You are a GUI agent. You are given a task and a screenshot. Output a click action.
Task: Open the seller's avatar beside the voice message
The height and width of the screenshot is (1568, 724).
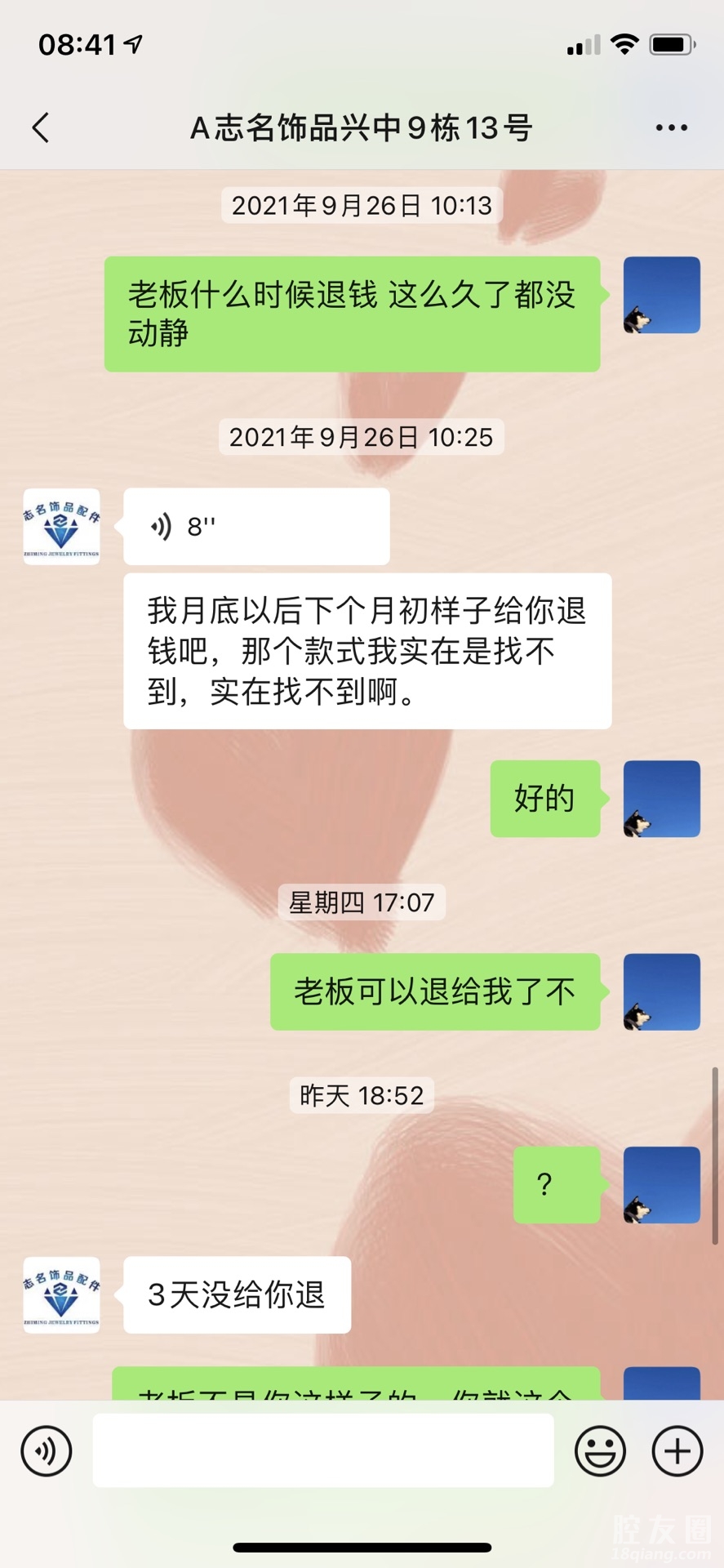(61, 527)
